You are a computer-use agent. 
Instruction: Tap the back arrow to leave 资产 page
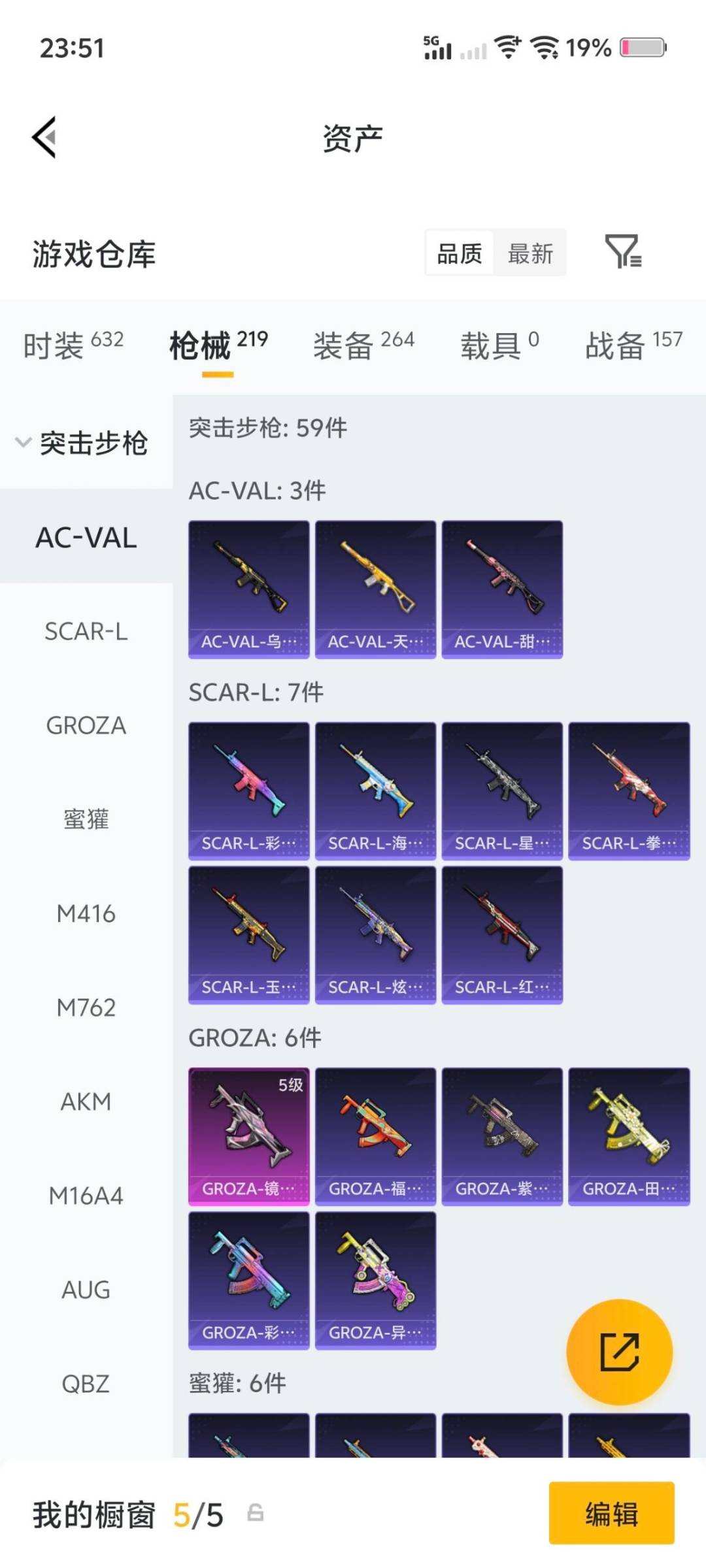44,137
